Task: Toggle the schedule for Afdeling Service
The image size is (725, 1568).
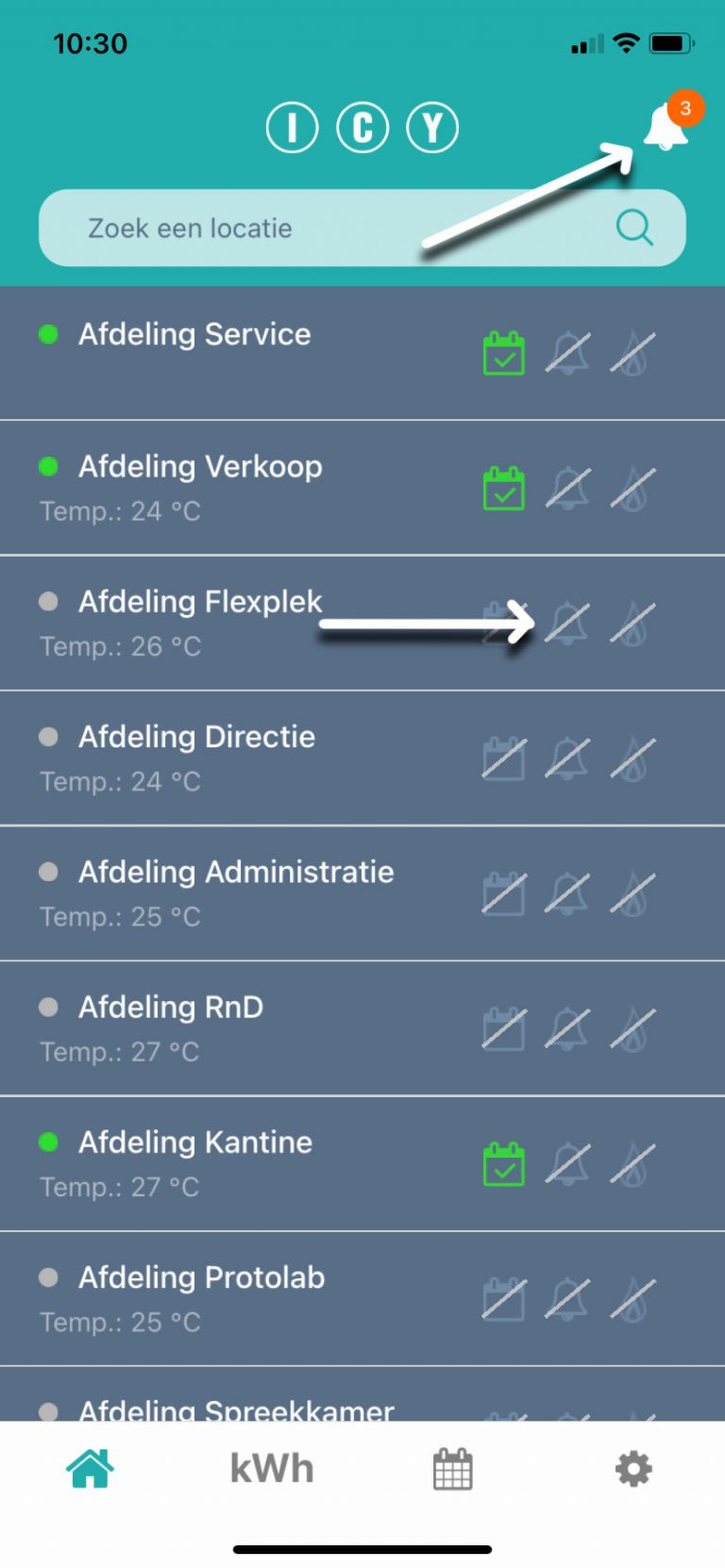Action: 503,353
